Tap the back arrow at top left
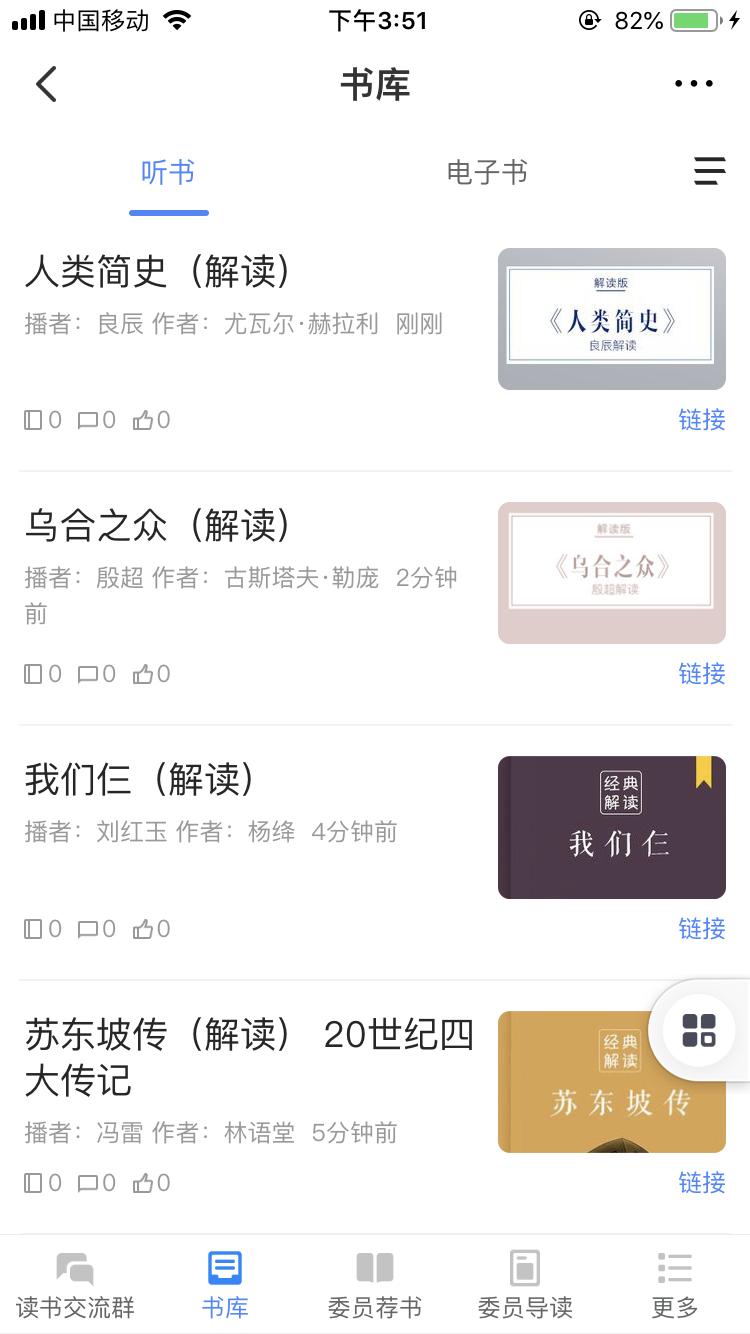Image resolution: width=750 pixels, height=1334 pixels. pos(45,83)
